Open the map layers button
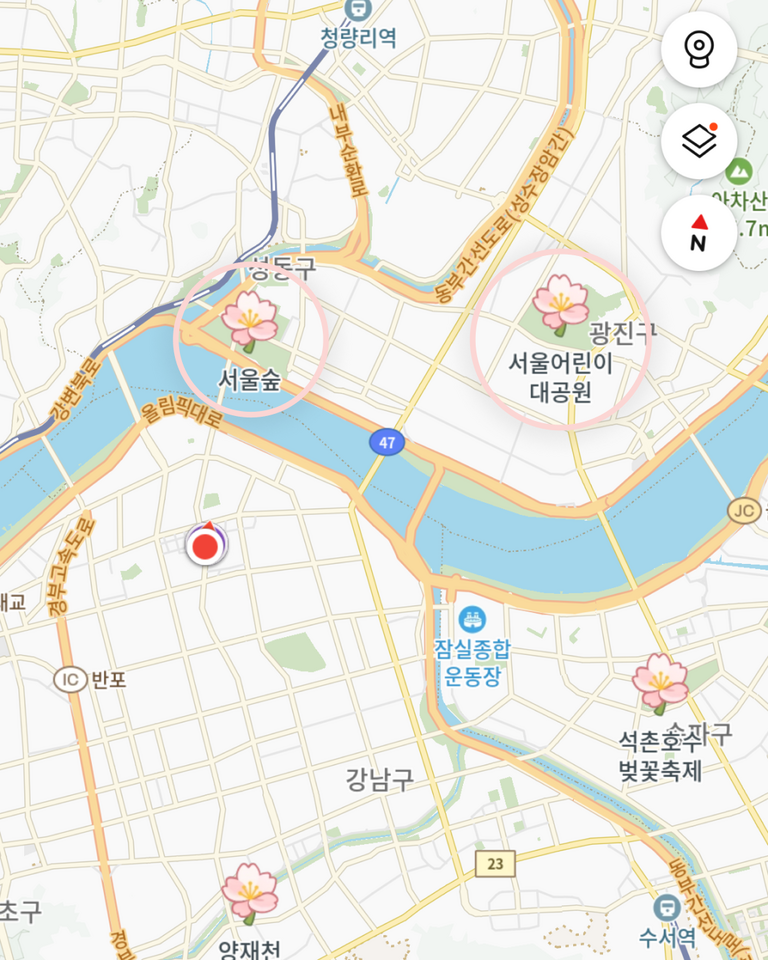 point(699,141)
